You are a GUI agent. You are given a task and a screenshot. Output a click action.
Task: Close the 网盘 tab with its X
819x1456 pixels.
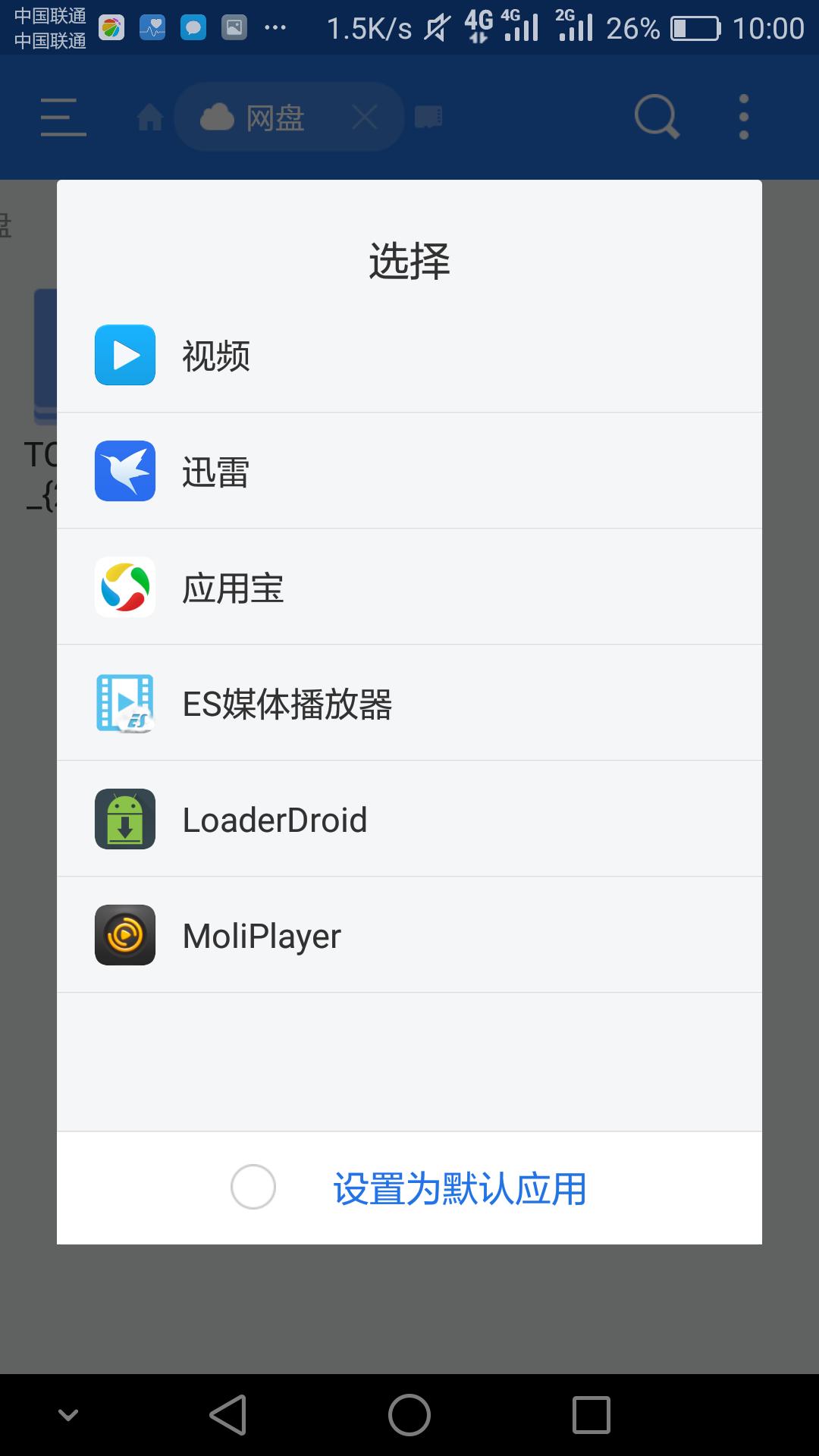point(364,117)
